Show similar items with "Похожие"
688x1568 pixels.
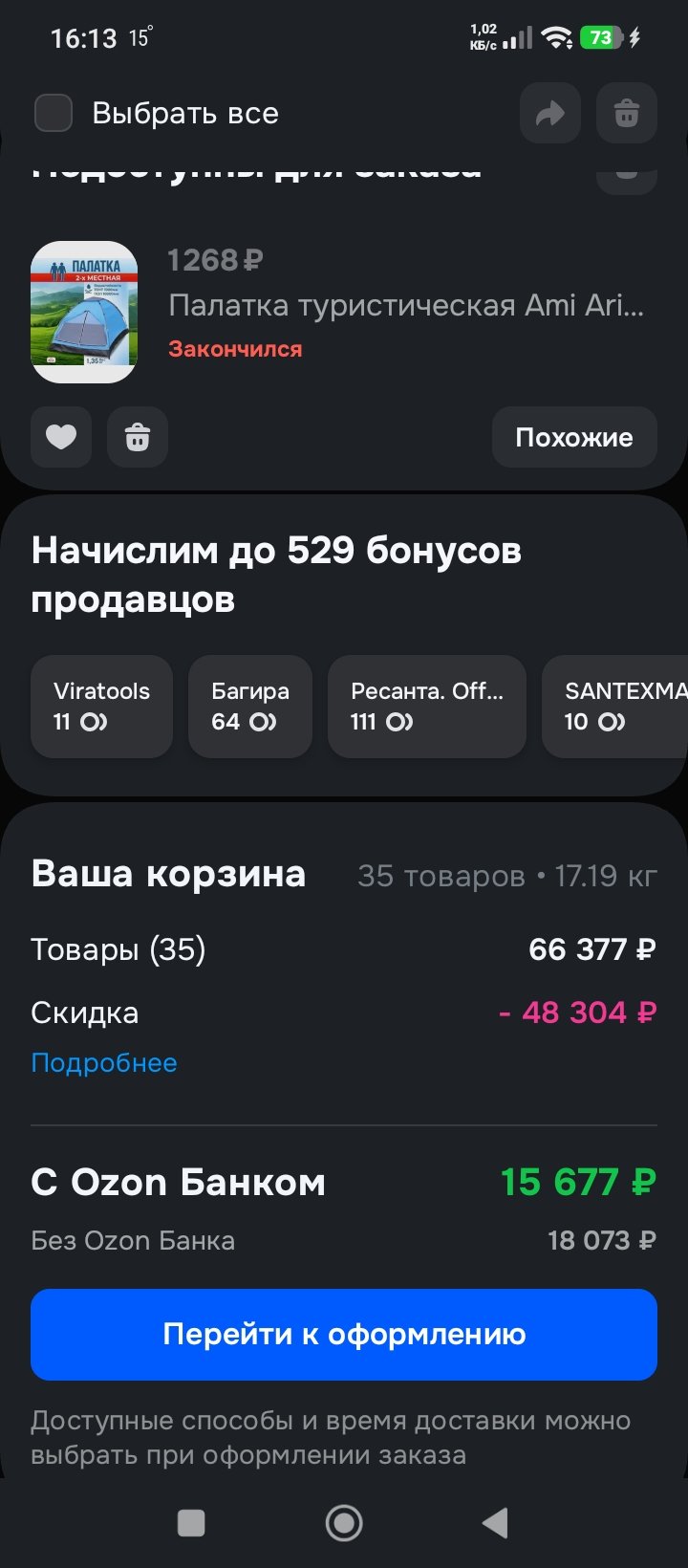pos(574,437)
